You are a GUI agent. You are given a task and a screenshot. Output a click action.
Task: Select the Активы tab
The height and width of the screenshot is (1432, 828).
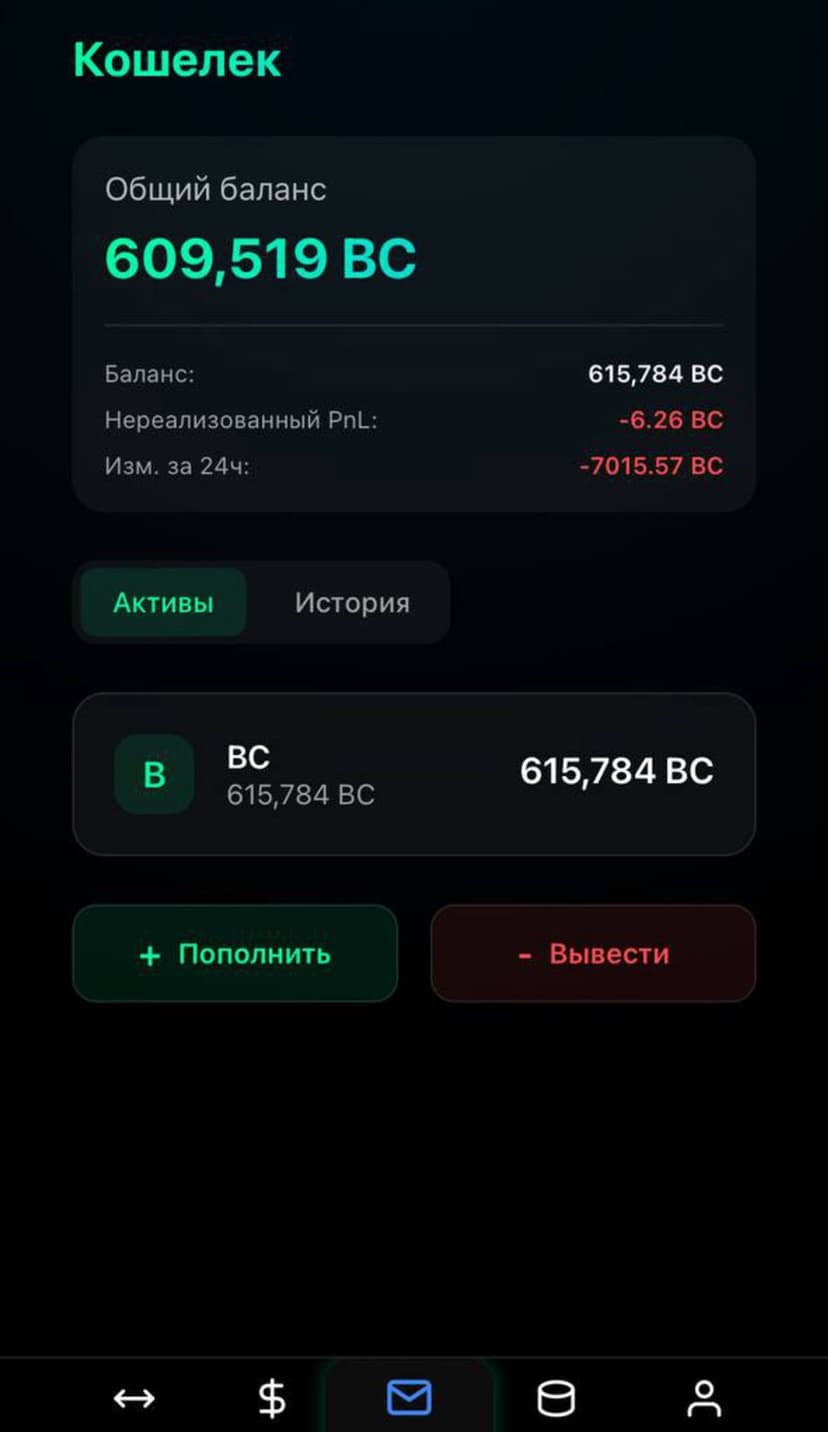163,603
